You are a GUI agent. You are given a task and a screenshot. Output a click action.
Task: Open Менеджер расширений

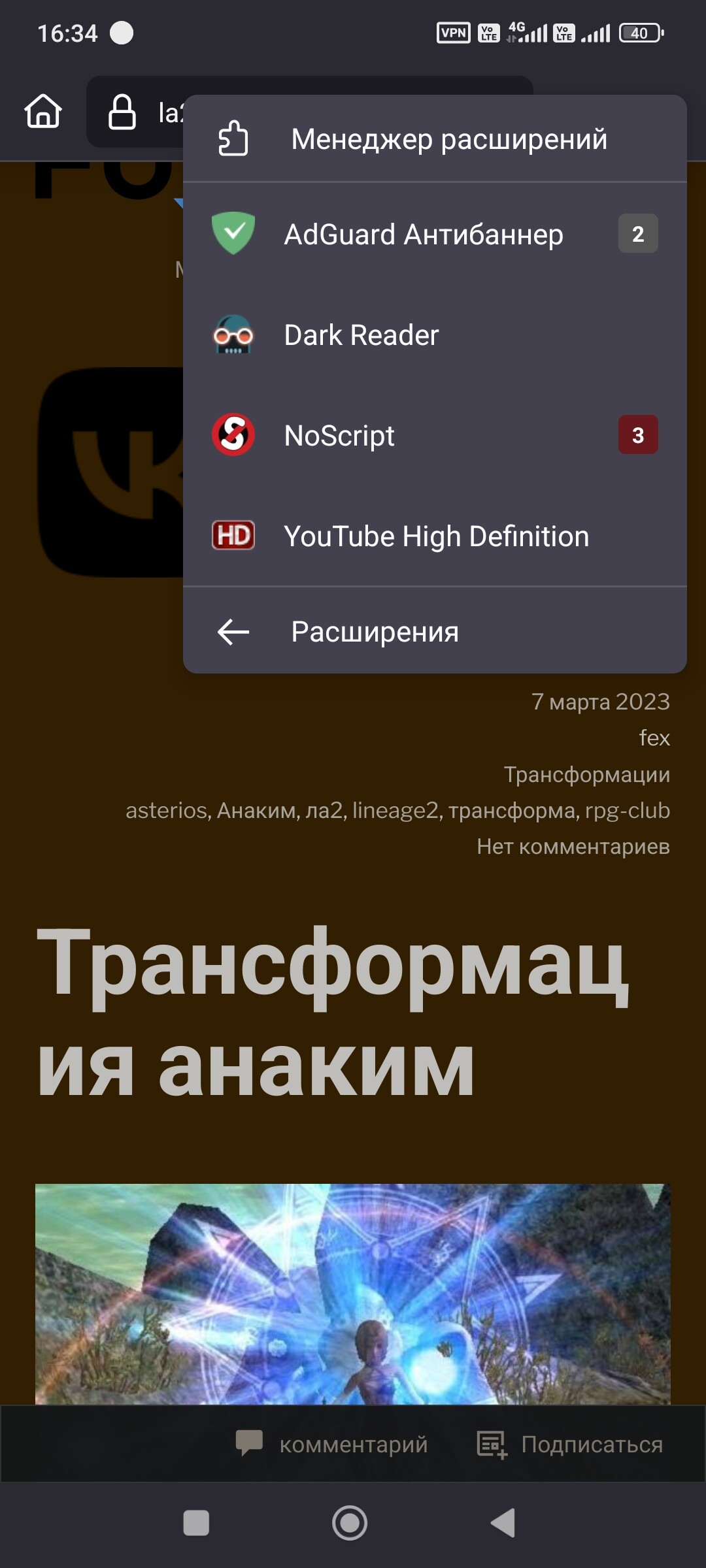pos(435,139)
